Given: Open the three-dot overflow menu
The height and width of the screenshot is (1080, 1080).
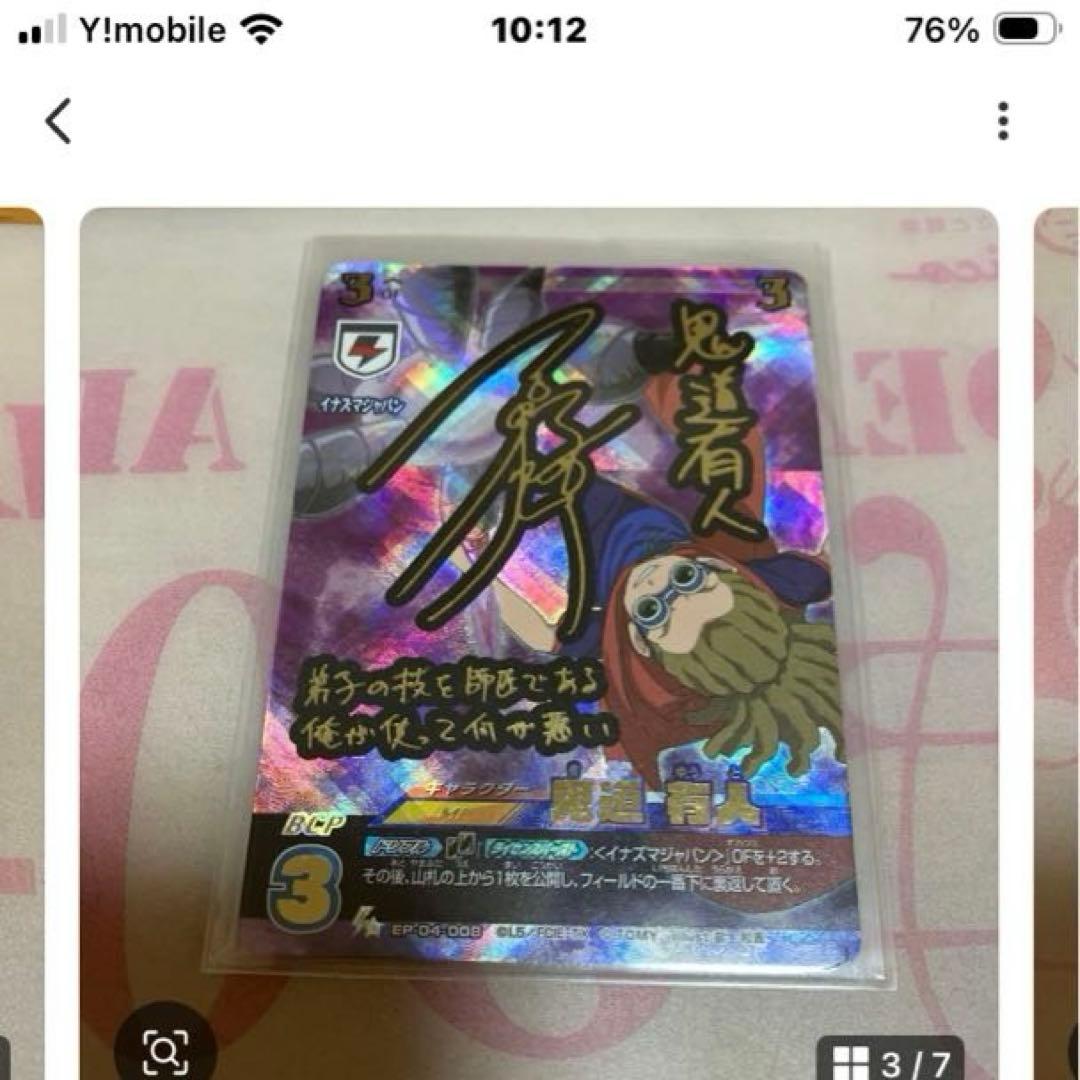Looking at the screenshot, I should tap(1003, 122).
